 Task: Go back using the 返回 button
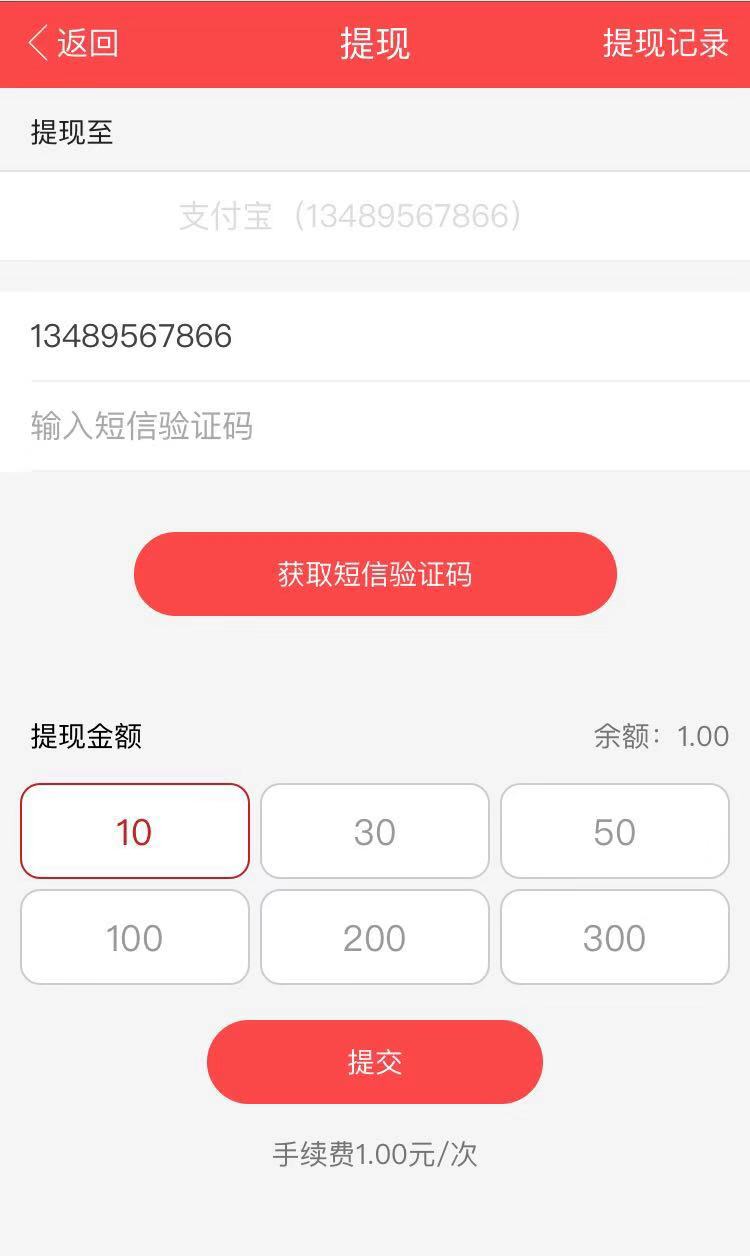(x=73, y=43)
